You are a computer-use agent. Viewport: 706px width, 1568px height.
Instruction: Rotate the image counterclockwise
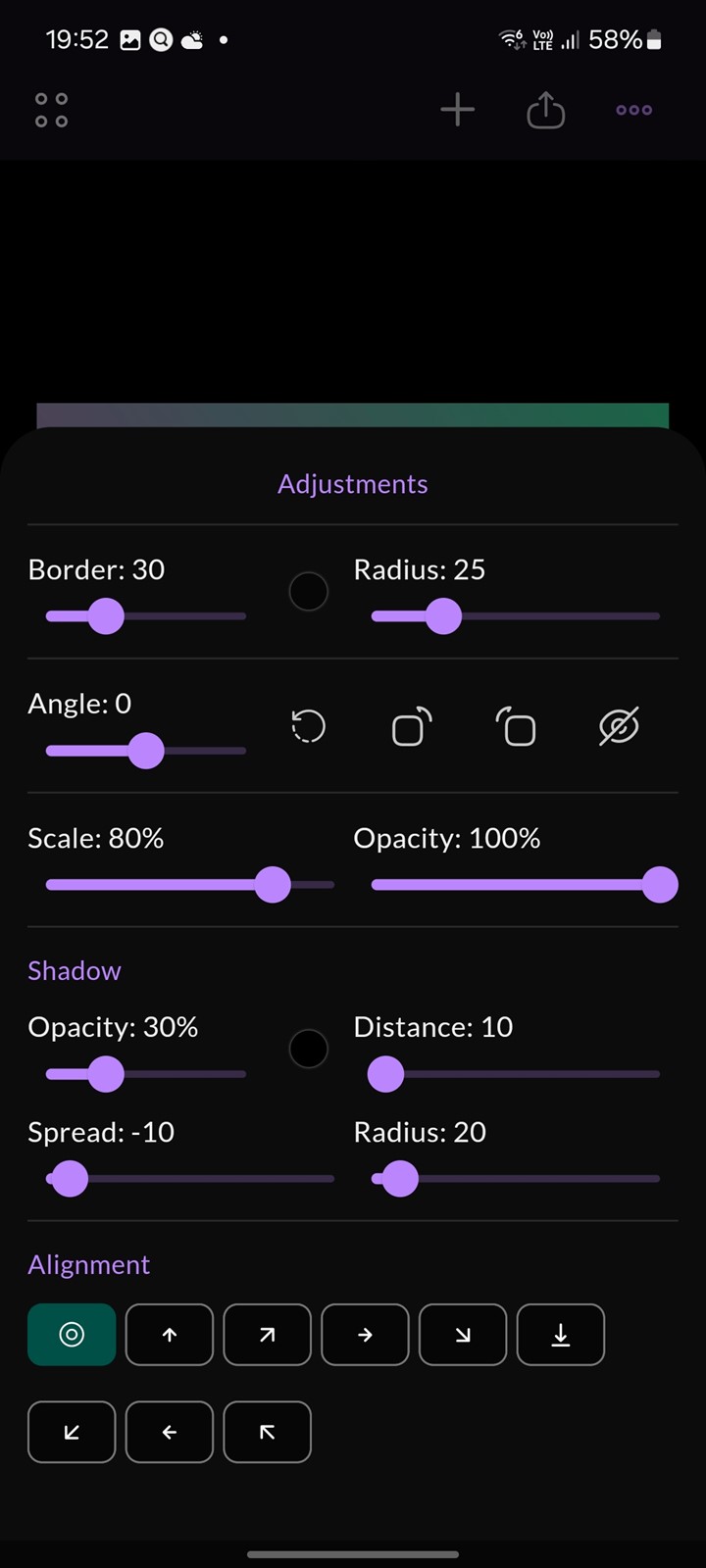(x=516, y=727)
